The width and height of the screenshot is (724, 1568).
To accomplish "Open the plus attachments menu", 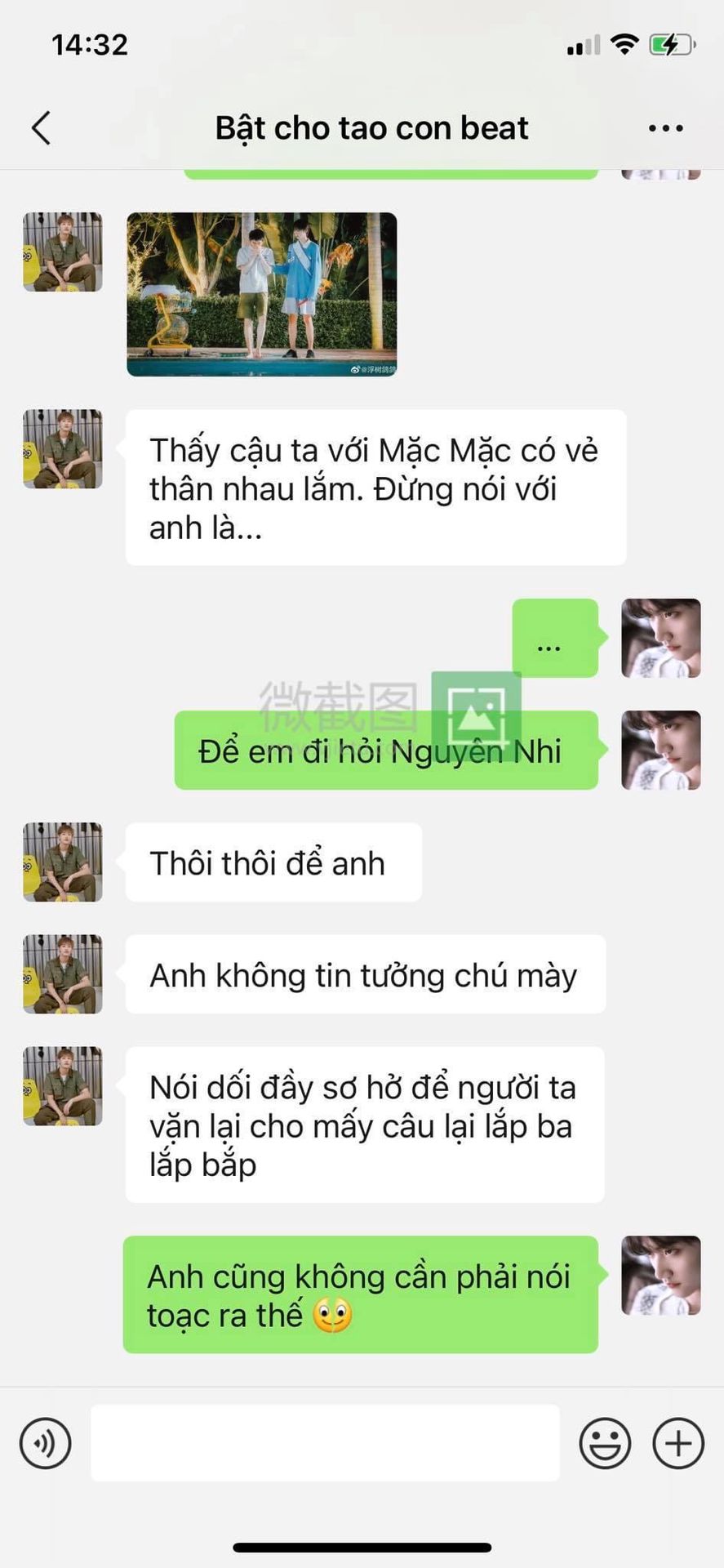I will pos(678,1443).
